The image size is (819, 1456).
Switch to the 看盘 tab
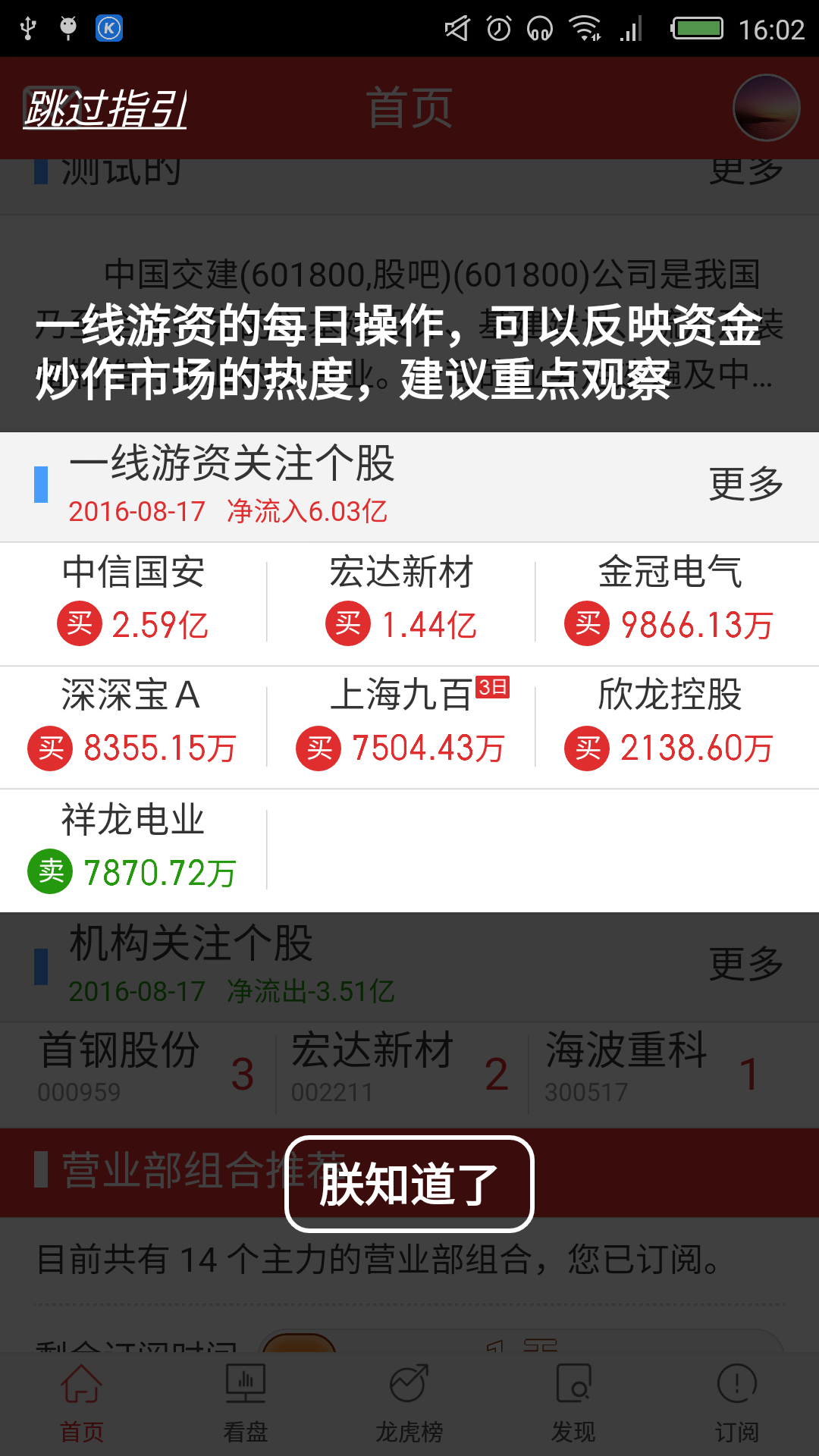pyautogui.click(x=246, y=1404)
